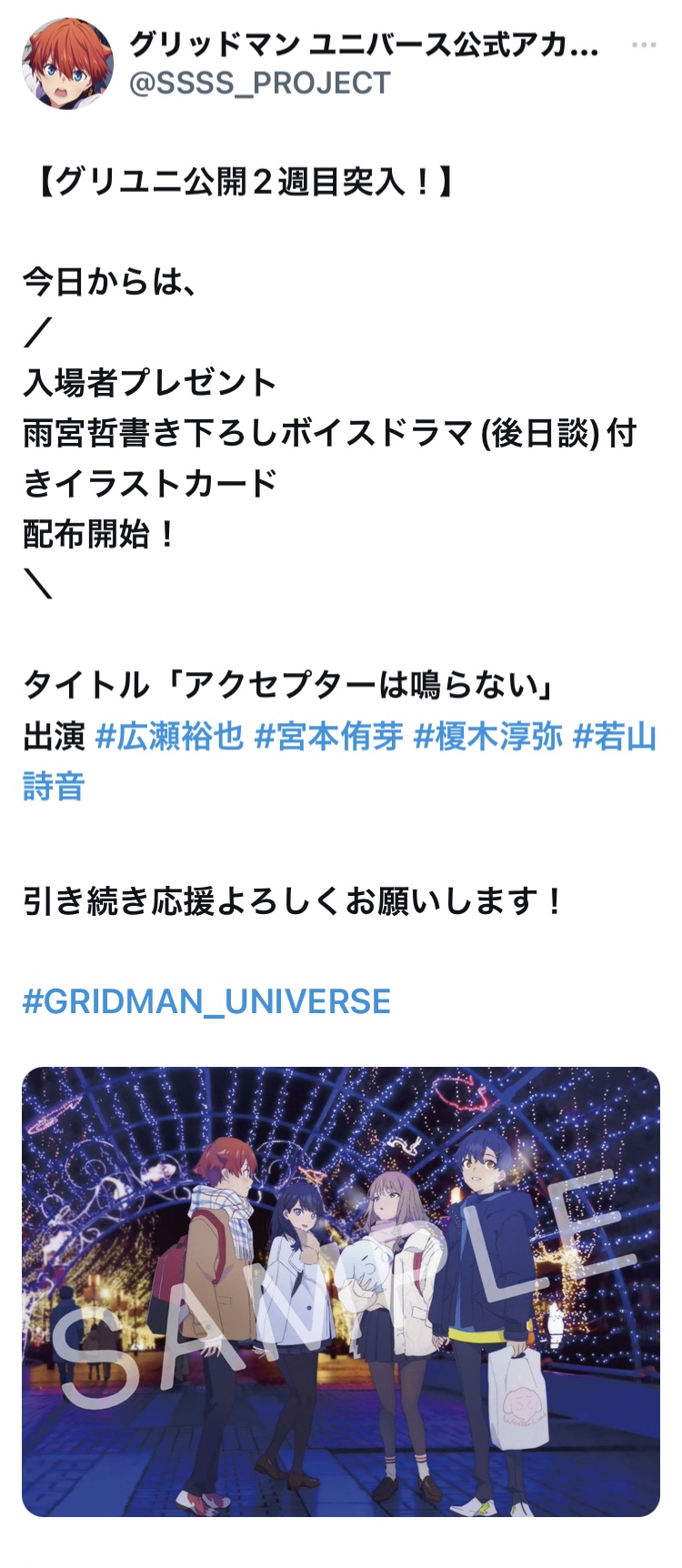Open the tweet's overflow menu
Viewport: 682px width, 1568px height.
644,45
